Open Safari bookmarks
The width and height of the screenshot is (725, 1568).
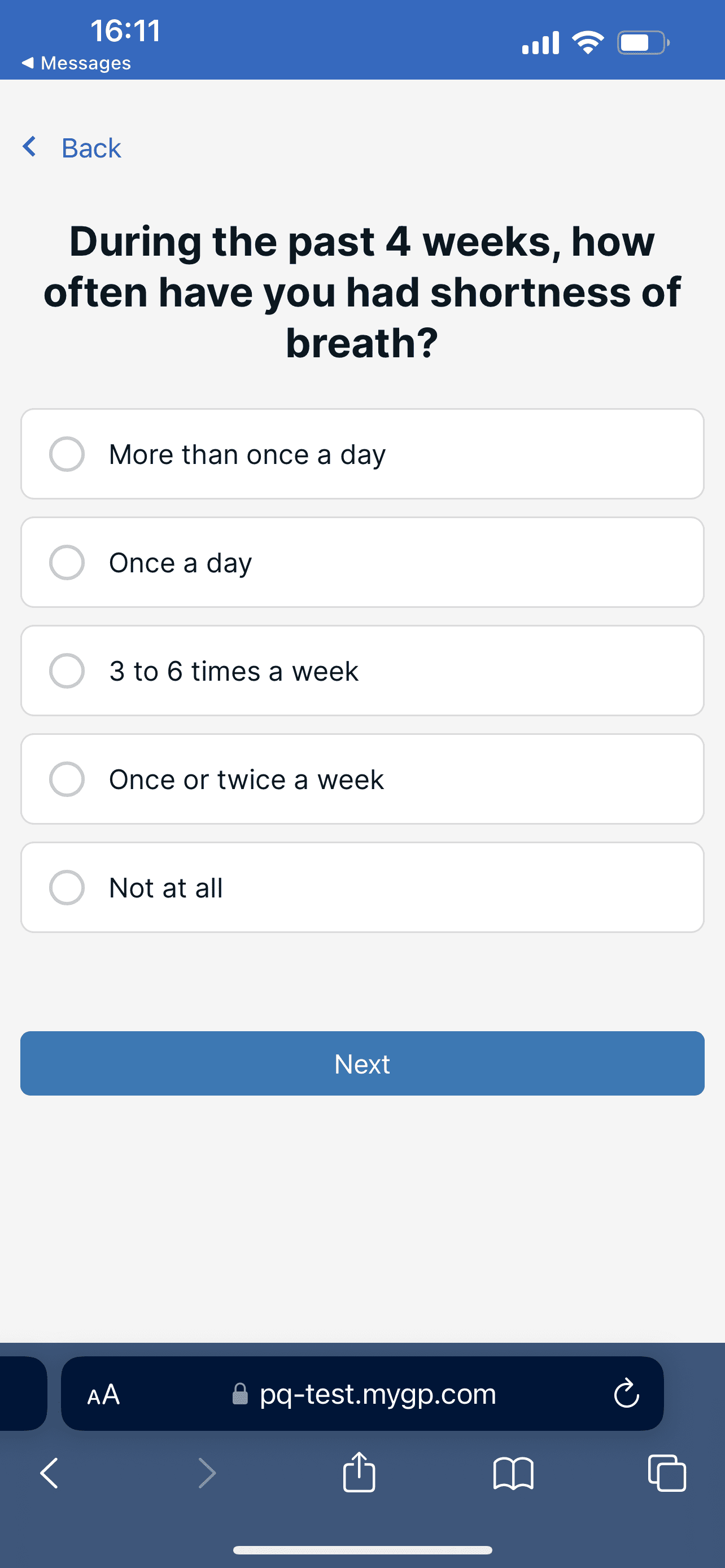513,1474
